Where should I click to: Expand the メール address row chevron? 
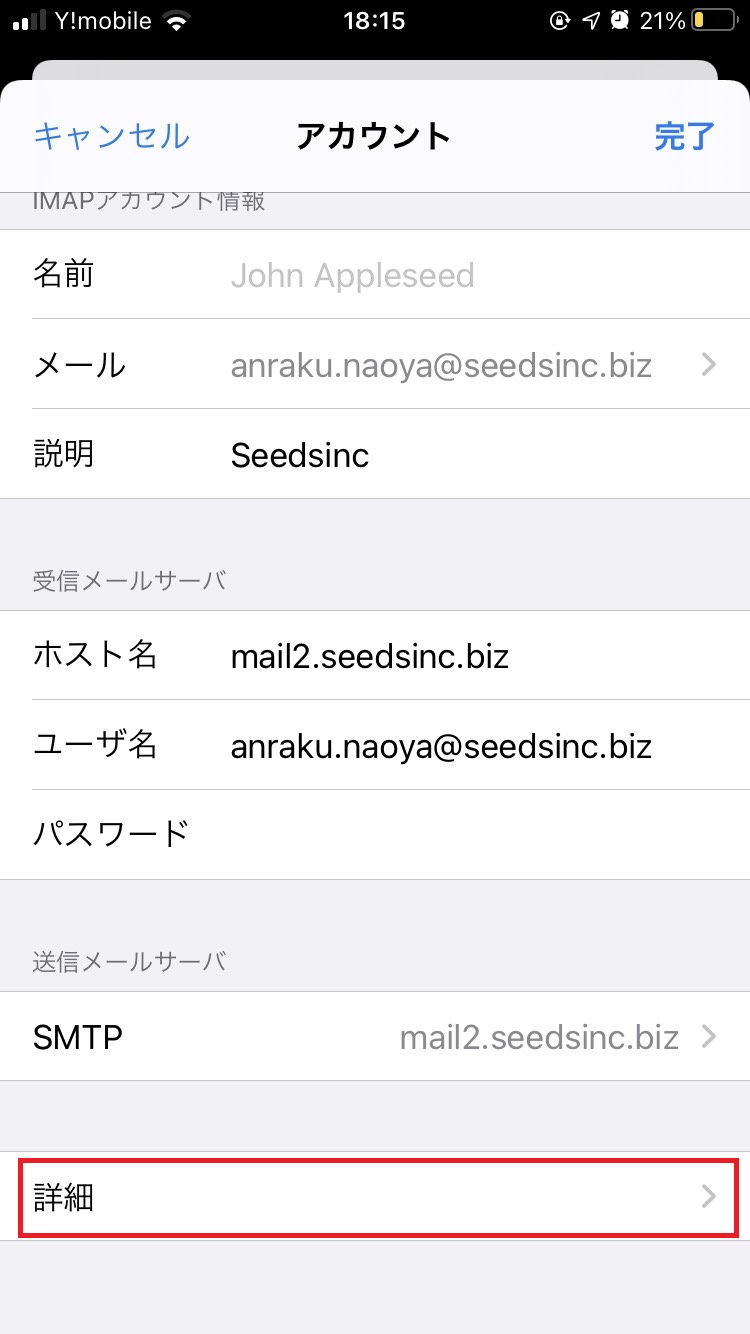[708, 365]
